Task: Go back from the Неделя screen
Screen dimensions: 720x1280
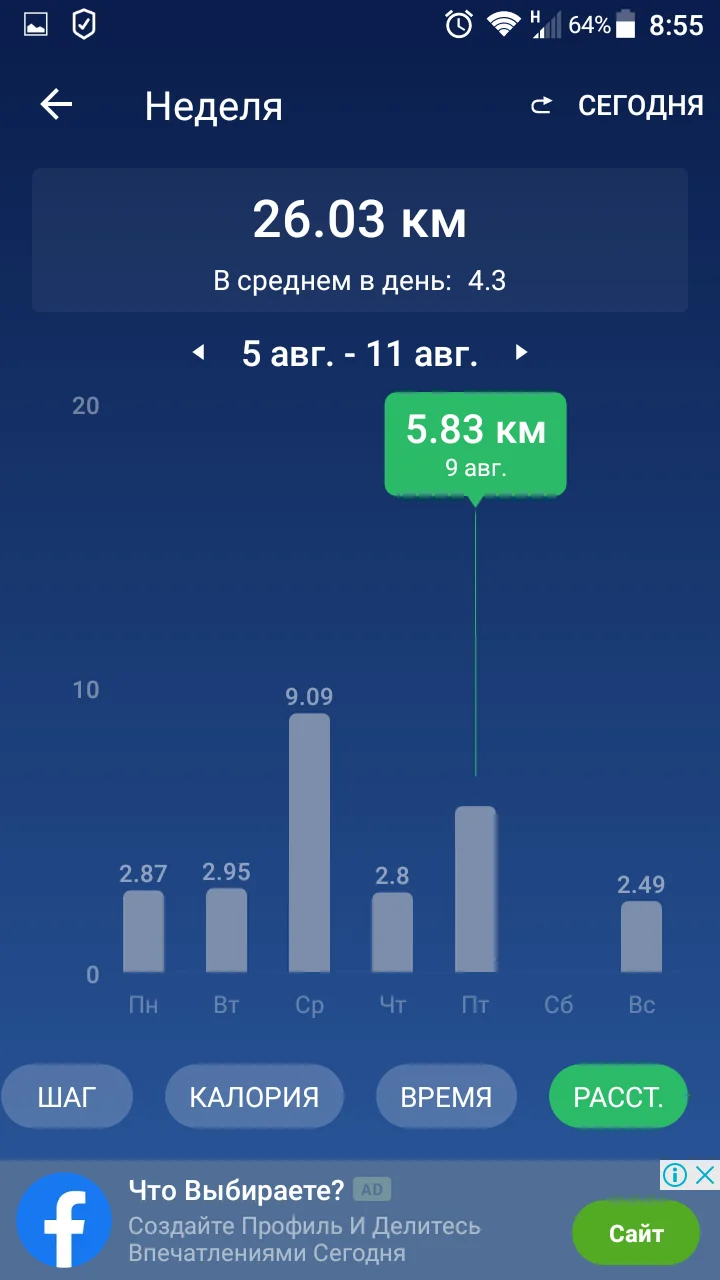Action: (x=57, y=105)
